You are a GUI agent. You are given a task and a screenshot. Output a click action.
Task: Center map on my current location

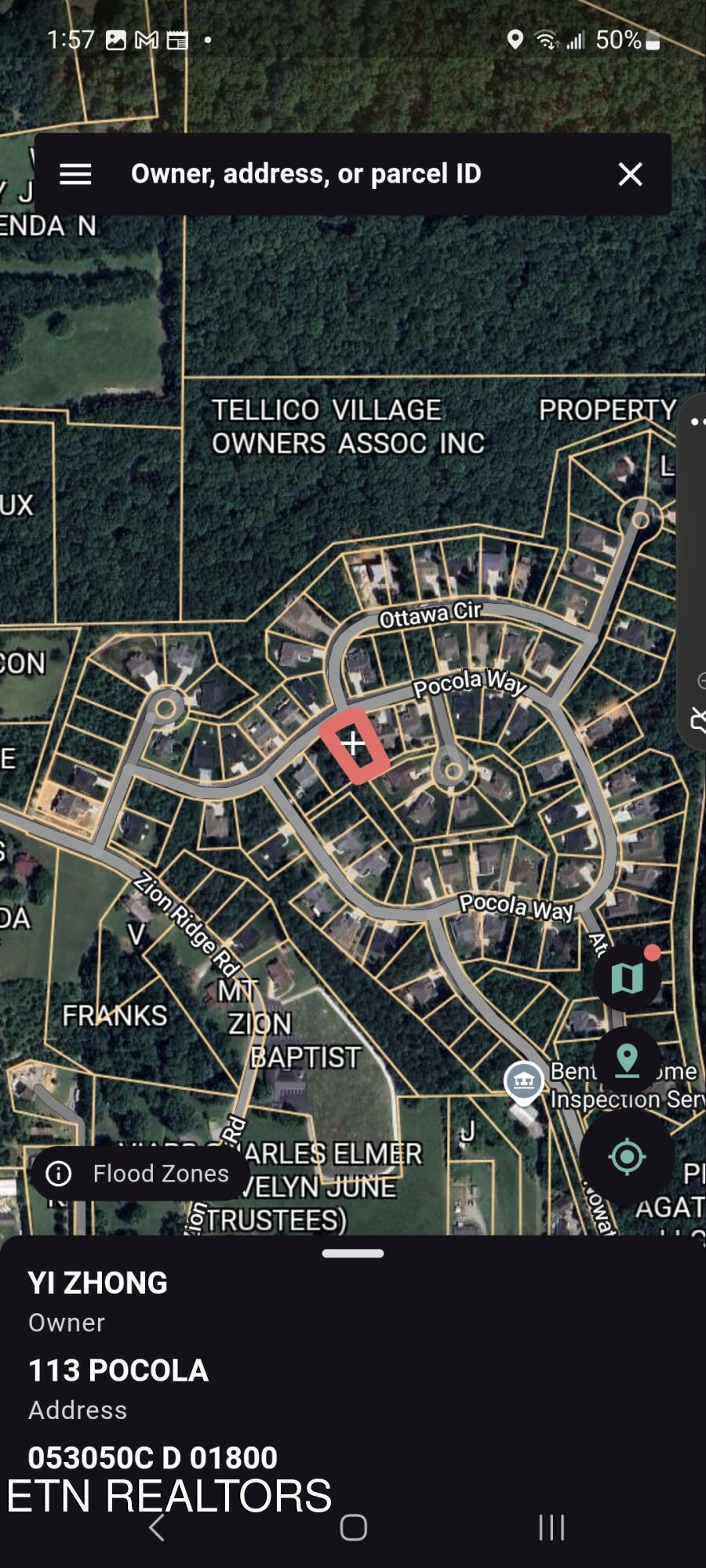627,1156
